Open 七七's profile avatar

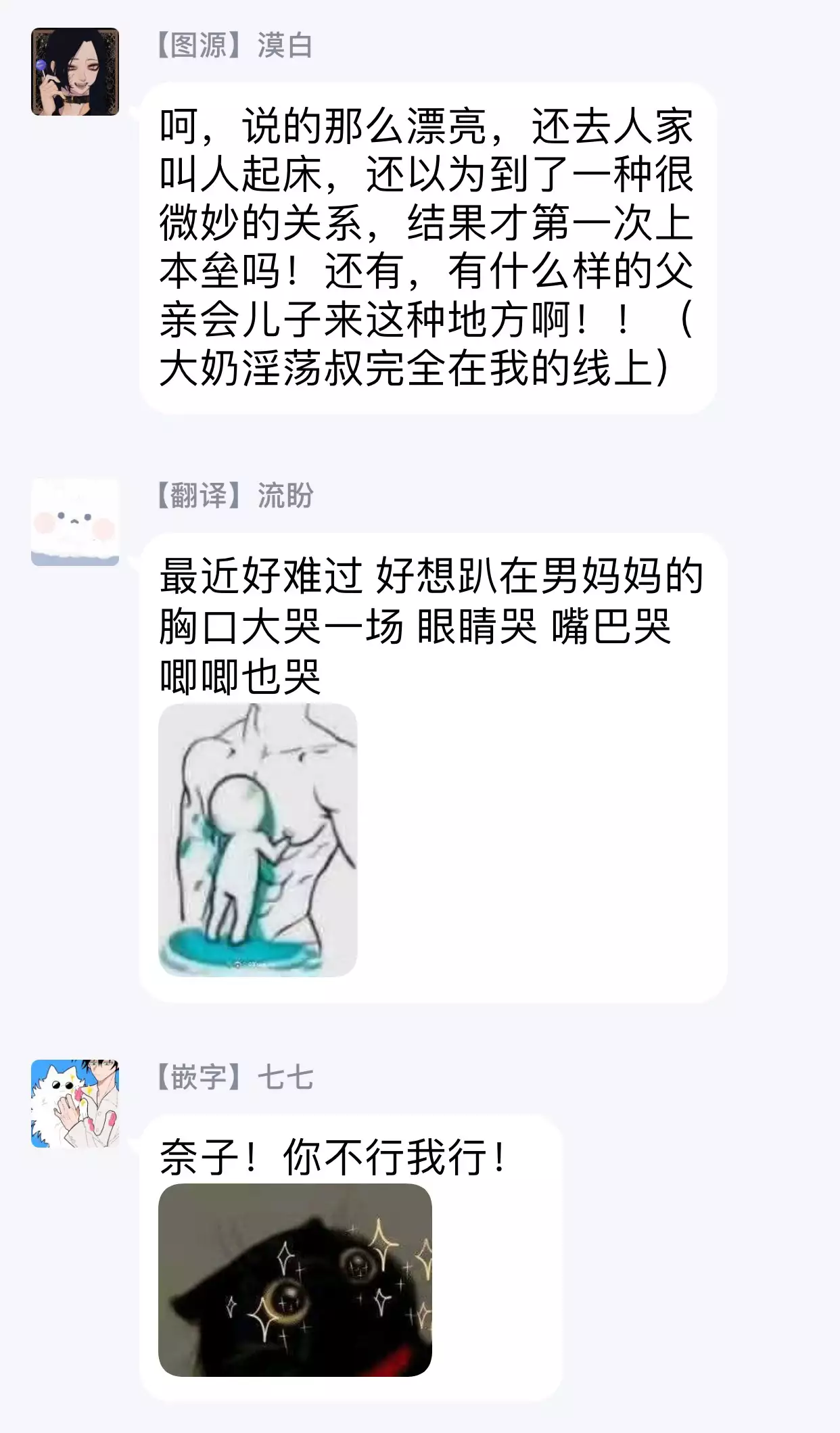tap(75, 1104)
